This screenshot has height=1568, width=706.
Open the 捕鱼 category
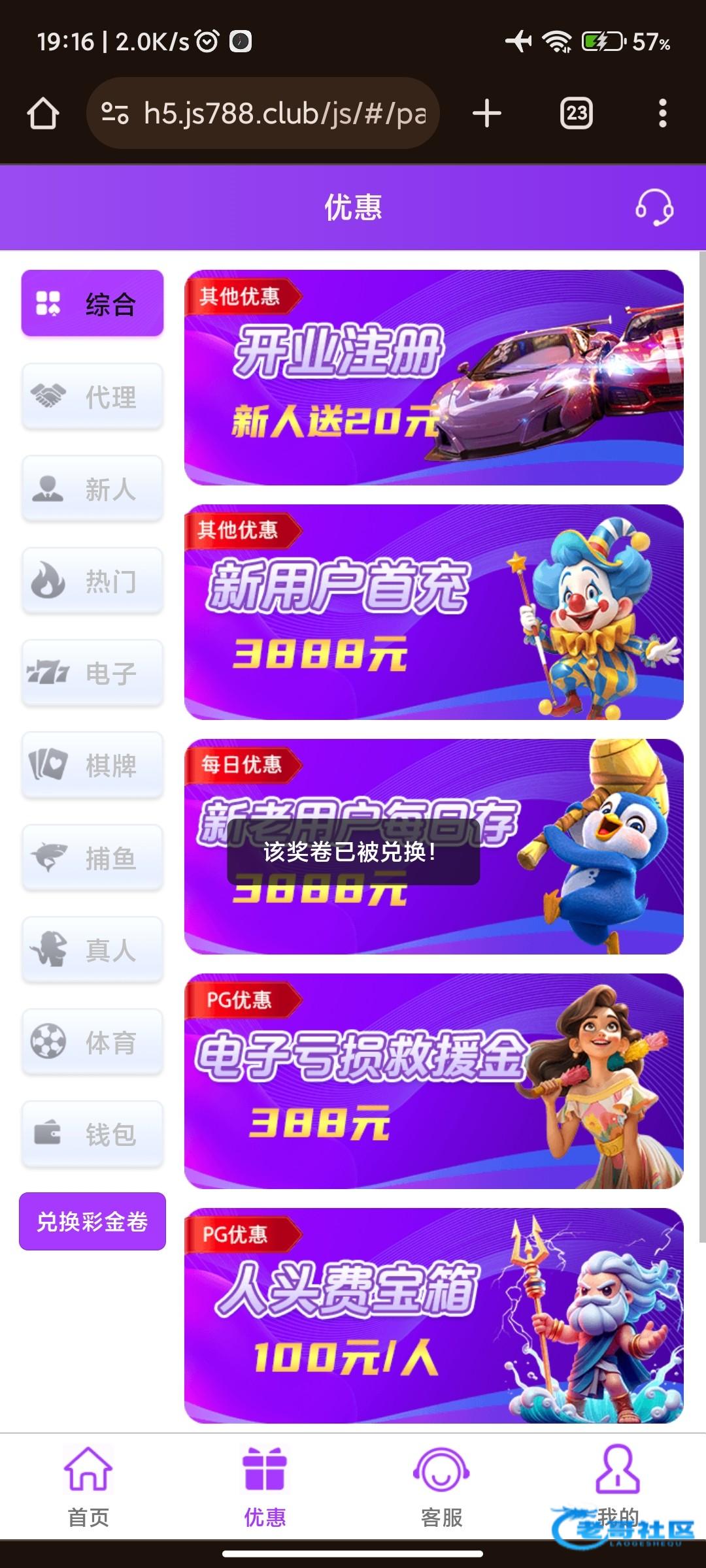pos(92,858)
